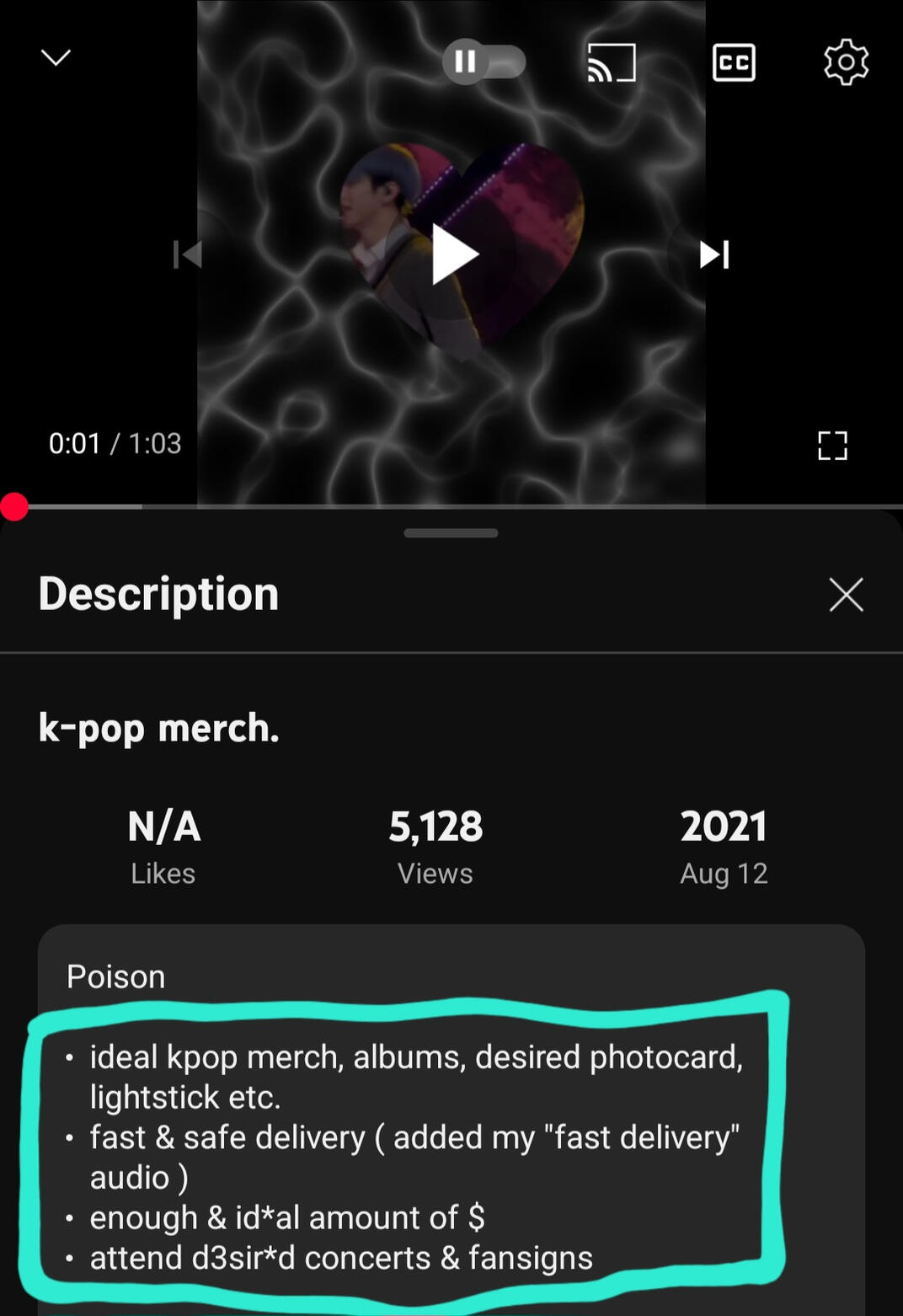Skip to the next video
Image resolution: width=903 pixels, height=1316 pixels.
[714, 254]
